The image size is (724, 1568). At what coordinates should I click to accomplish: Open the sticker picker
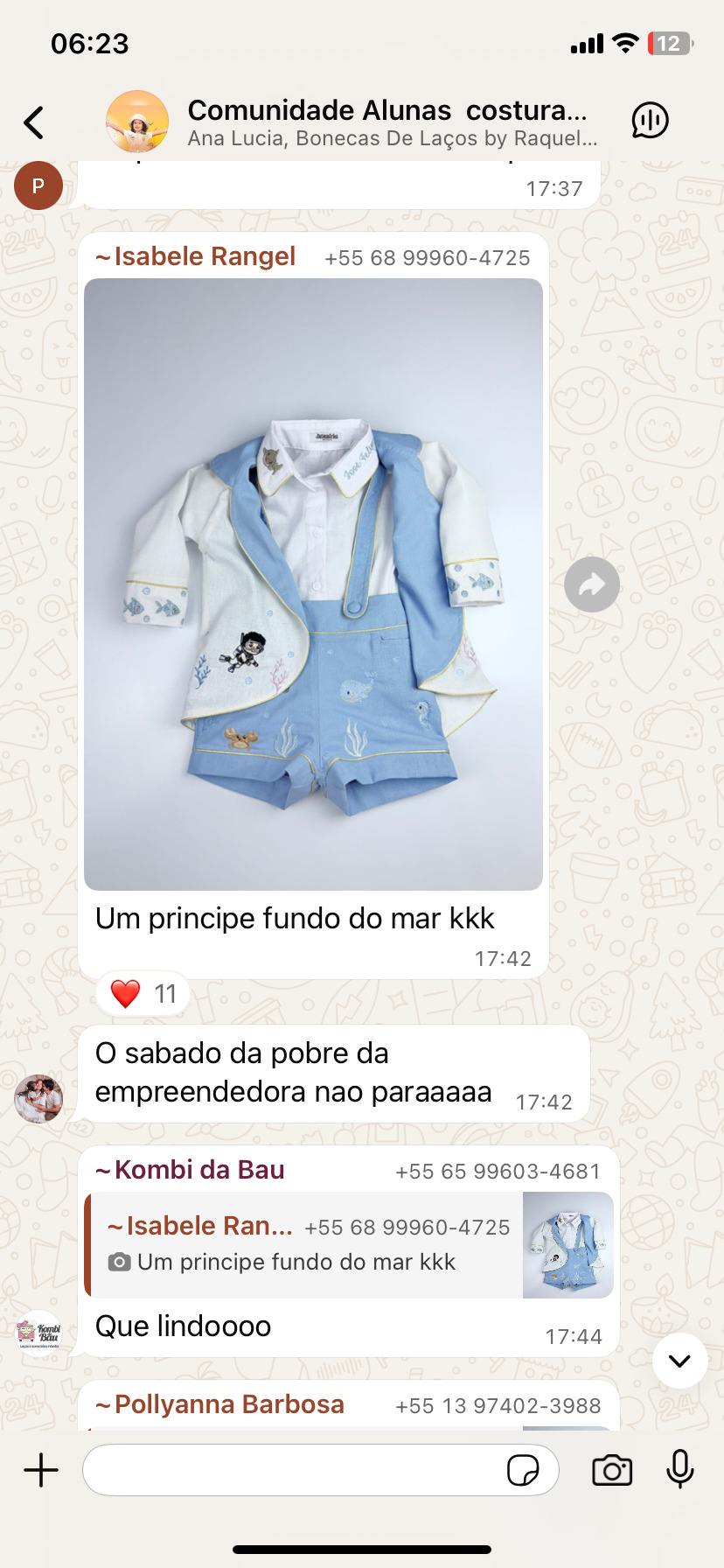pos(523,1470)
